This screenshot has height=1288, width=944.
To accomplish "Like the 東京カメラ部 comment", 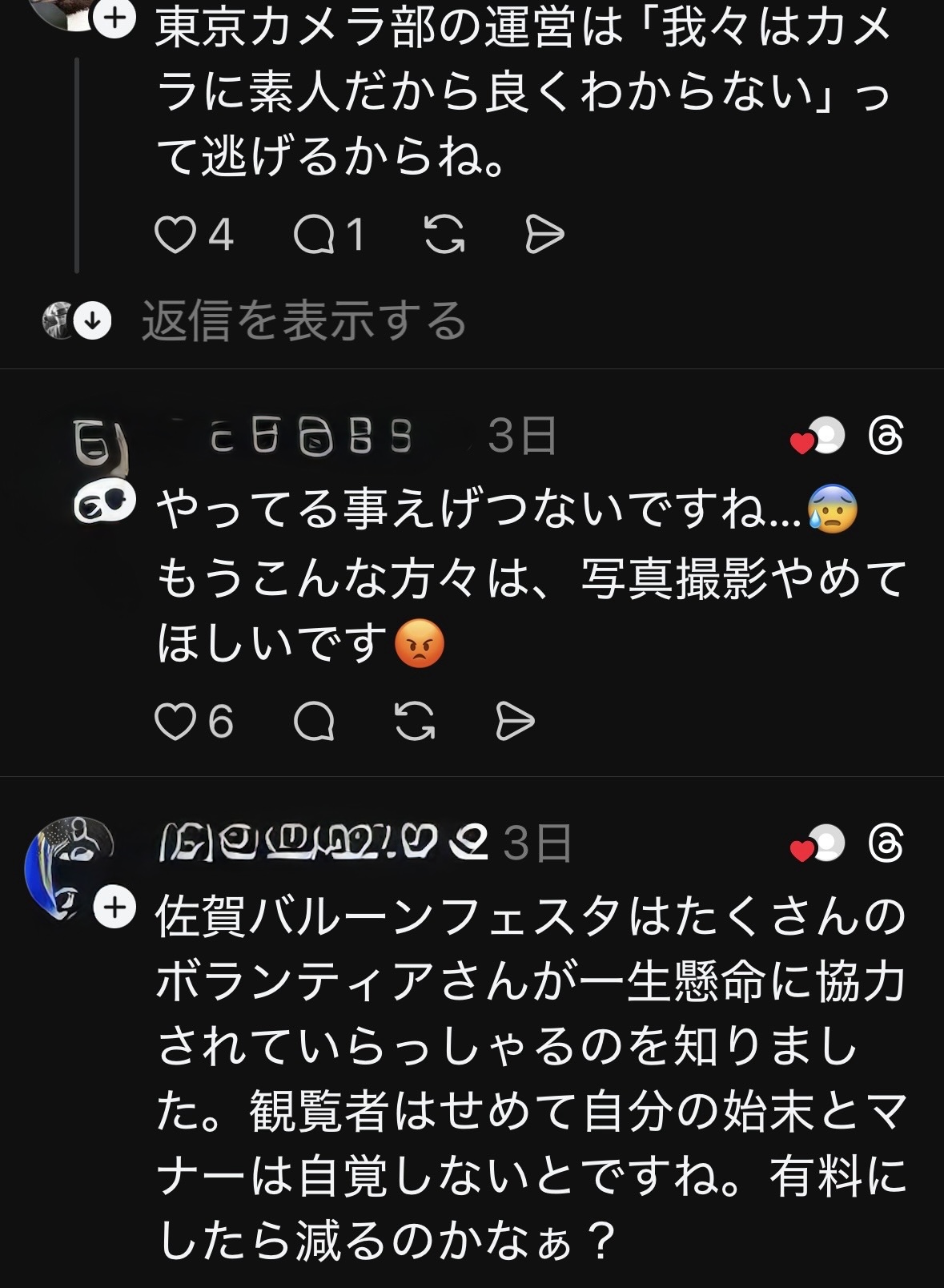I will (x=175, y=236).
